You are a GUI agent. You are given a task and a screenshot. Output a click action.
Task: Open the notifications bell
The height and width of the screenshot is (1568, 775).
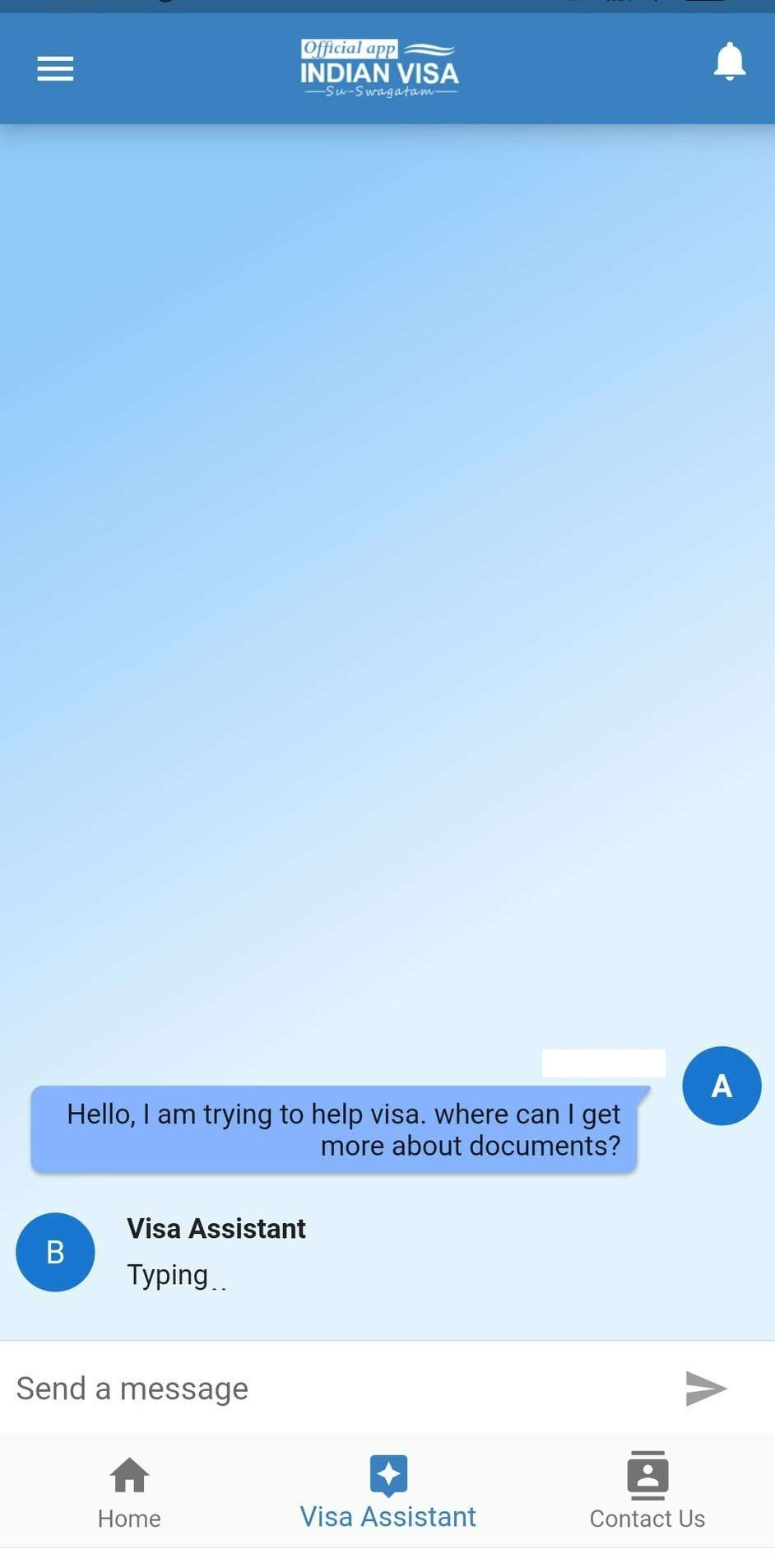[x=729, y=63]
